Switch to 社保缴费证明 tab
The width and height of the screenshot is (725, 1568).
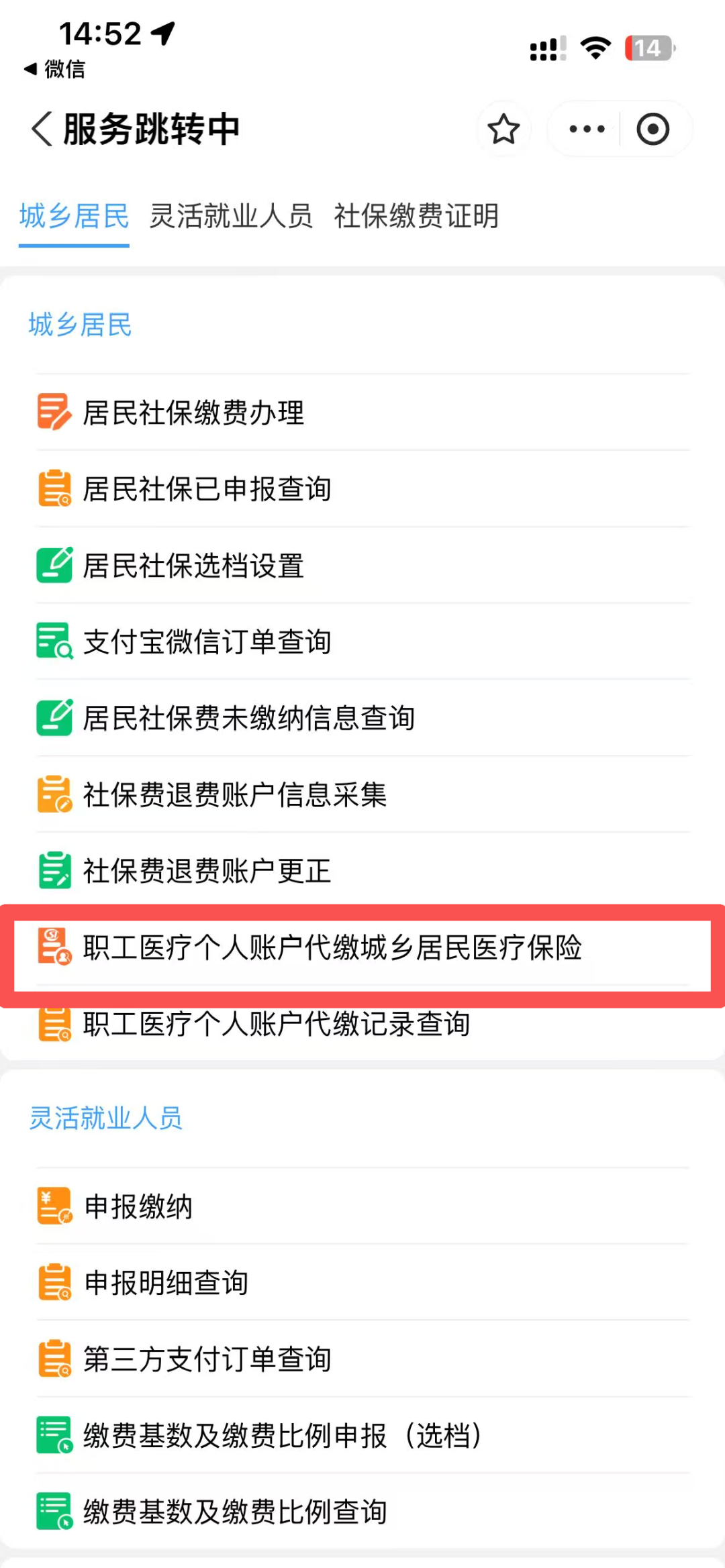416,216
